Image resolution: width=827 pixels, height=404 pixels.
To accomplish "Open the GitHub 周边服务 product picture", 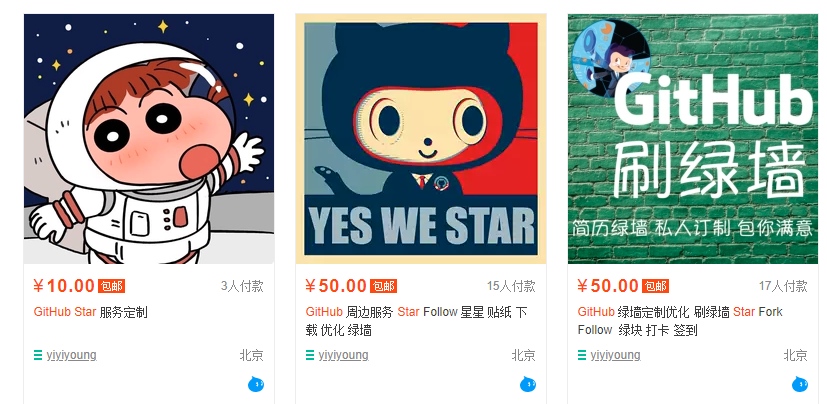I will 421,138.
